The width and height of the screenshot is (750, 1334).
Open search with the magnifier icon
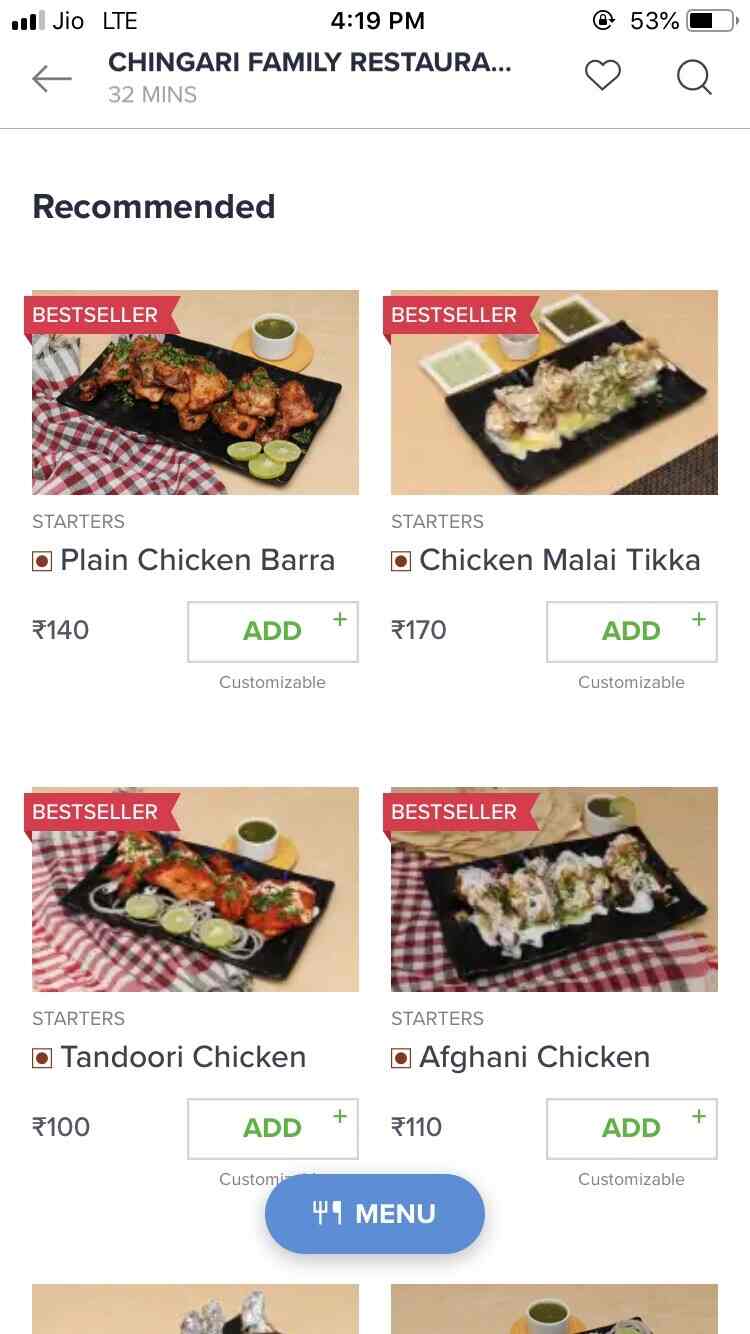point(694,76)
